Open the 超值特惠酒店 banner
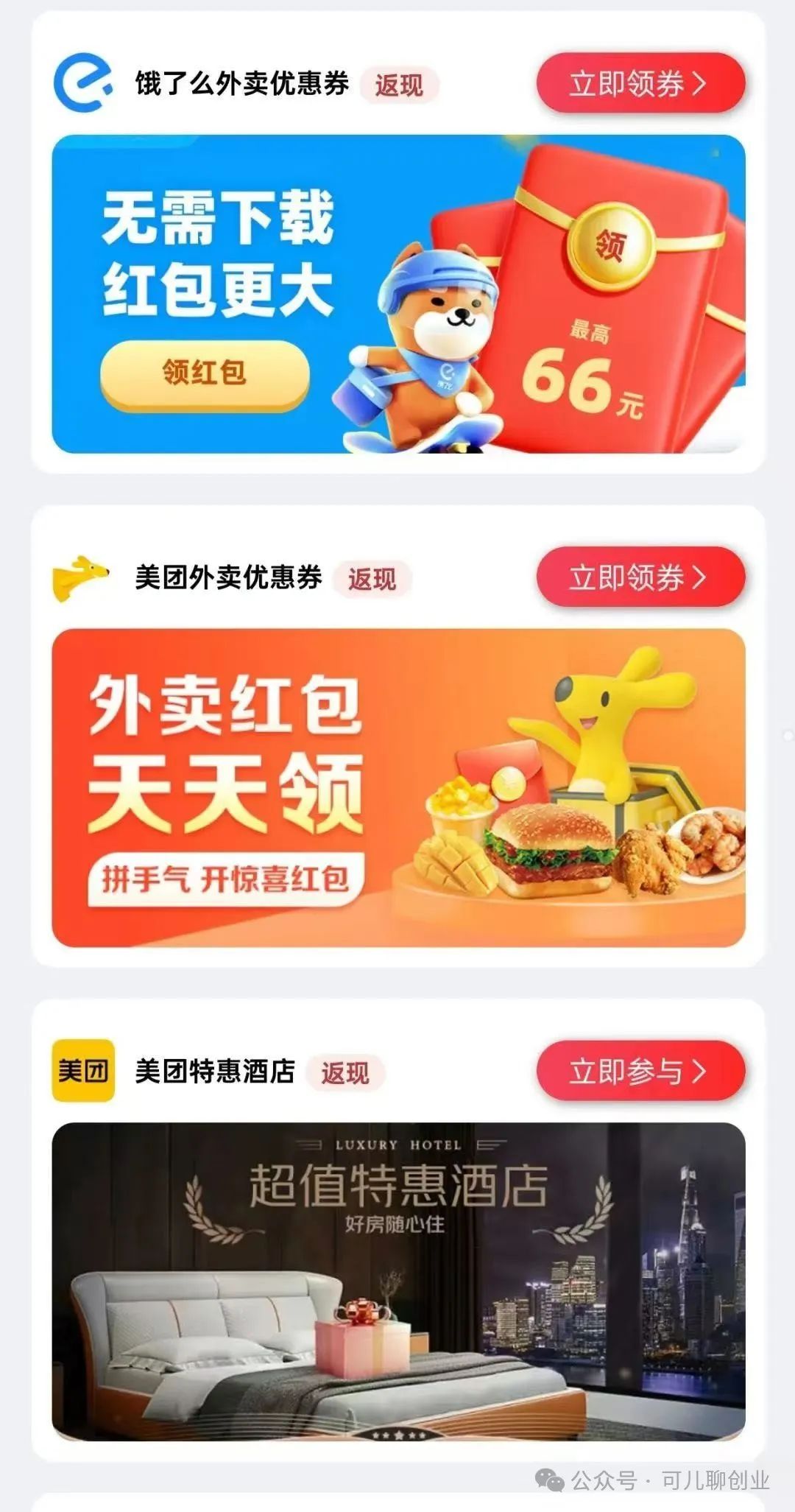 point(397,1280)
